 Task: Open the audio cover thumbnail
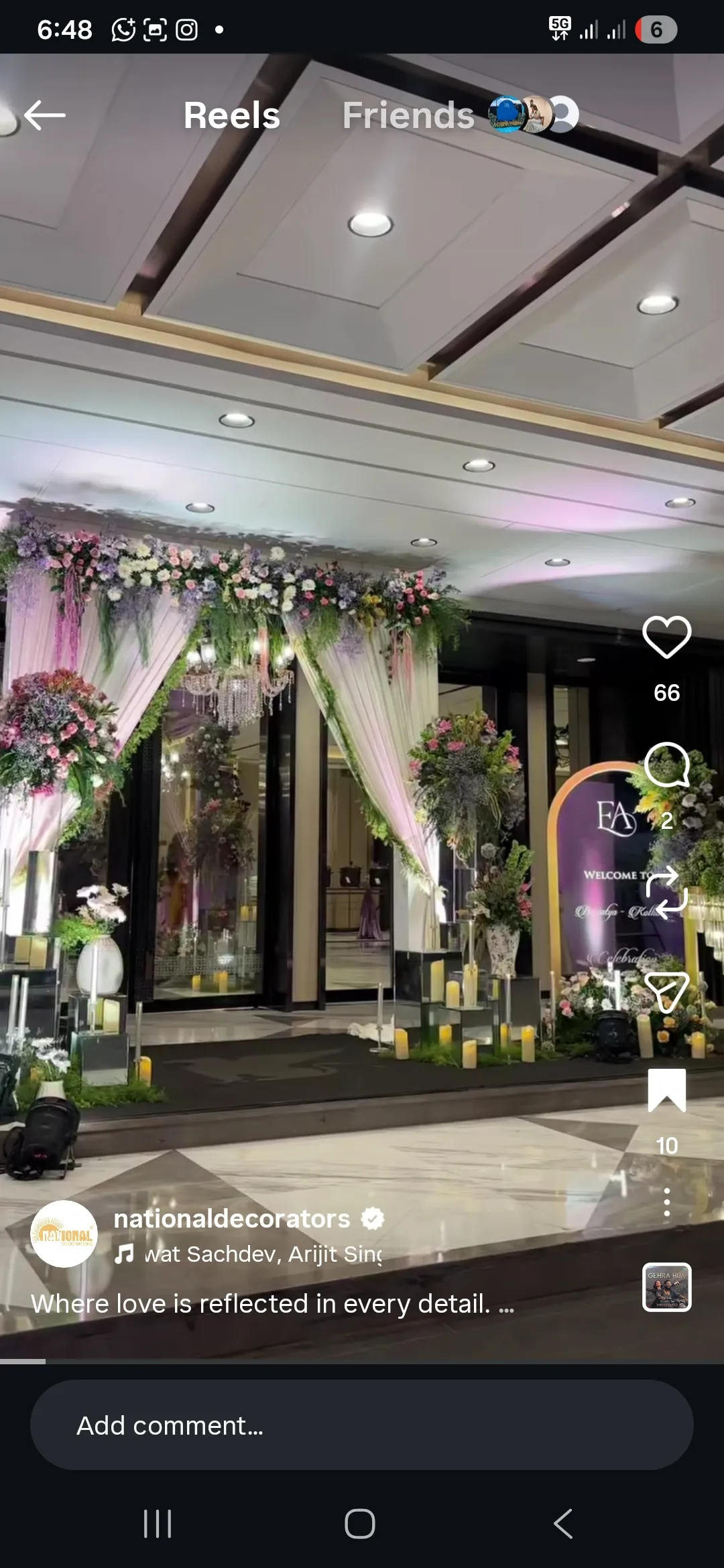(x=666, y=1287)
